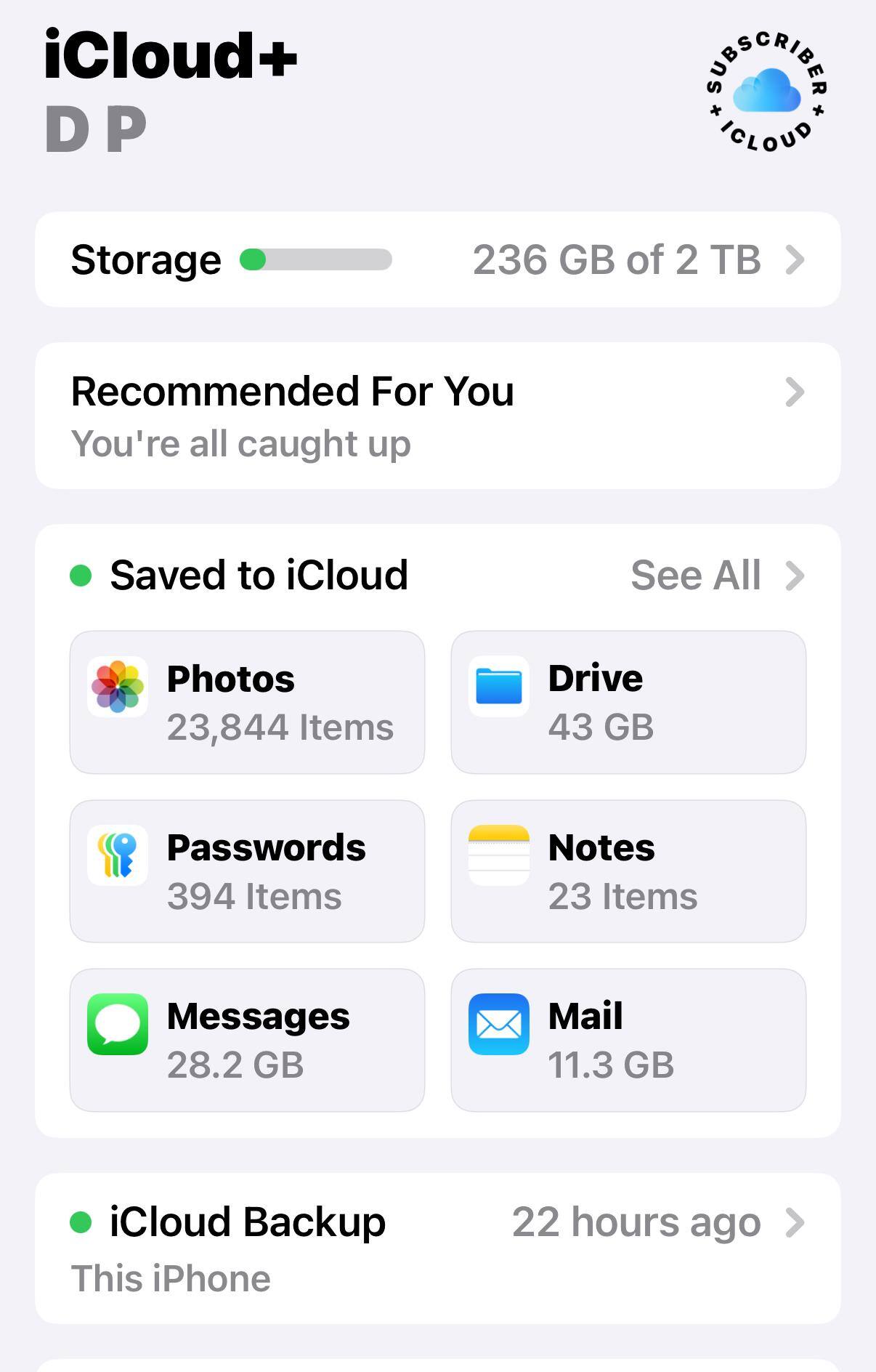Open iCloud Backup settings
The image size is (876, 1372).
[437, 1248]
